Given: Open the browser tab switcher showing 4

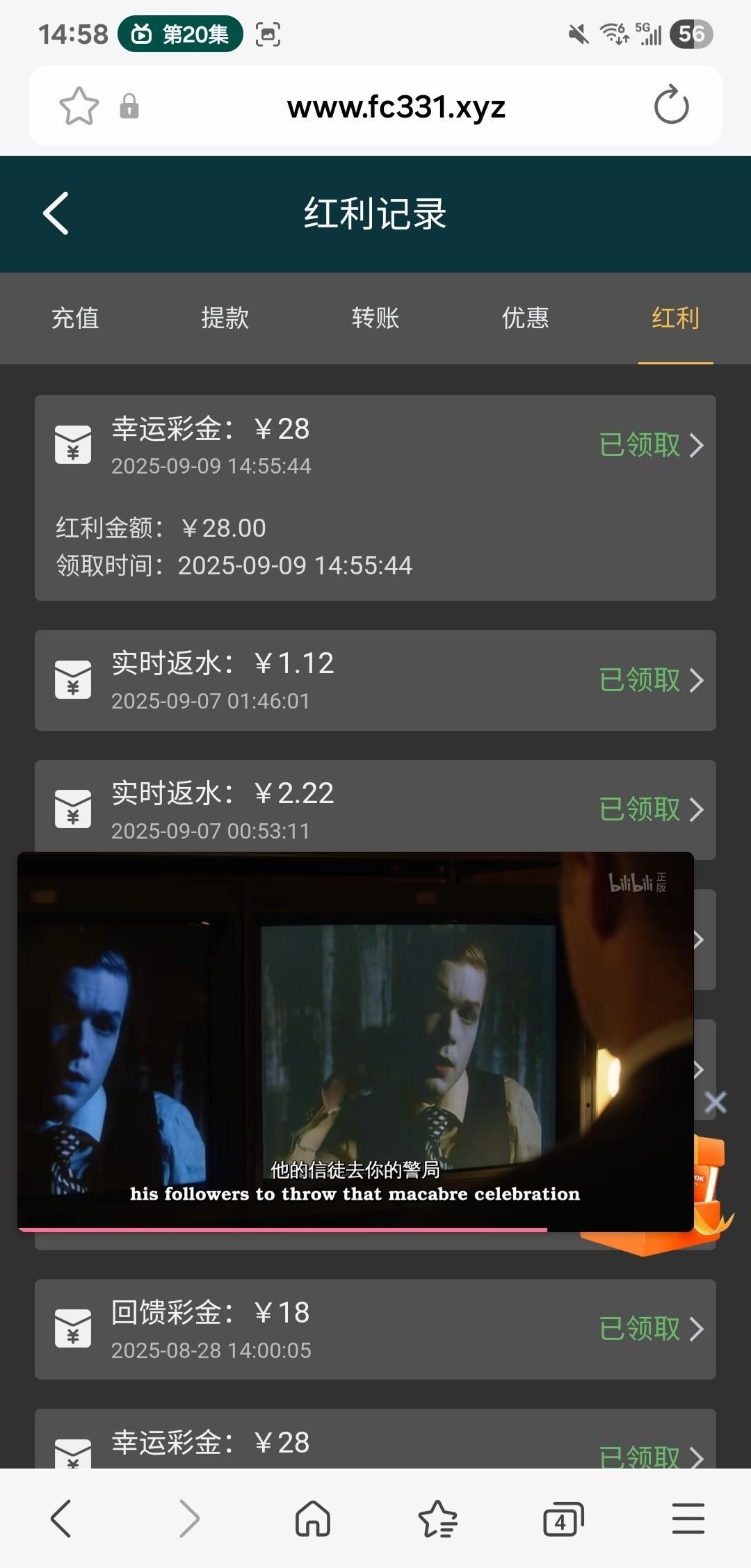Looking at the screenshot, I should pyautogui.click(x=562, y=1518).
